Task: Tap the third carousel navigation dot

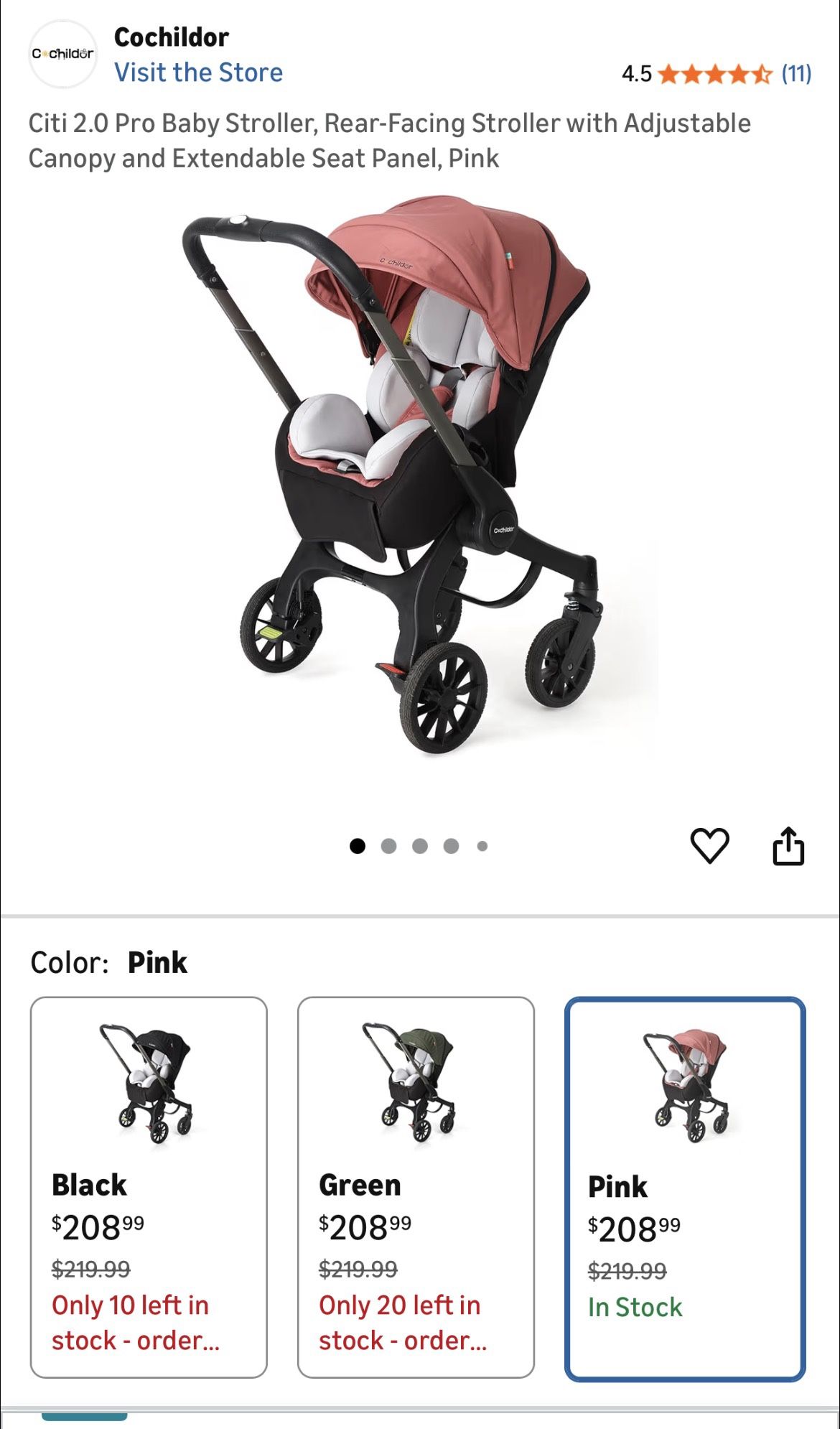Action: point(420,847)
